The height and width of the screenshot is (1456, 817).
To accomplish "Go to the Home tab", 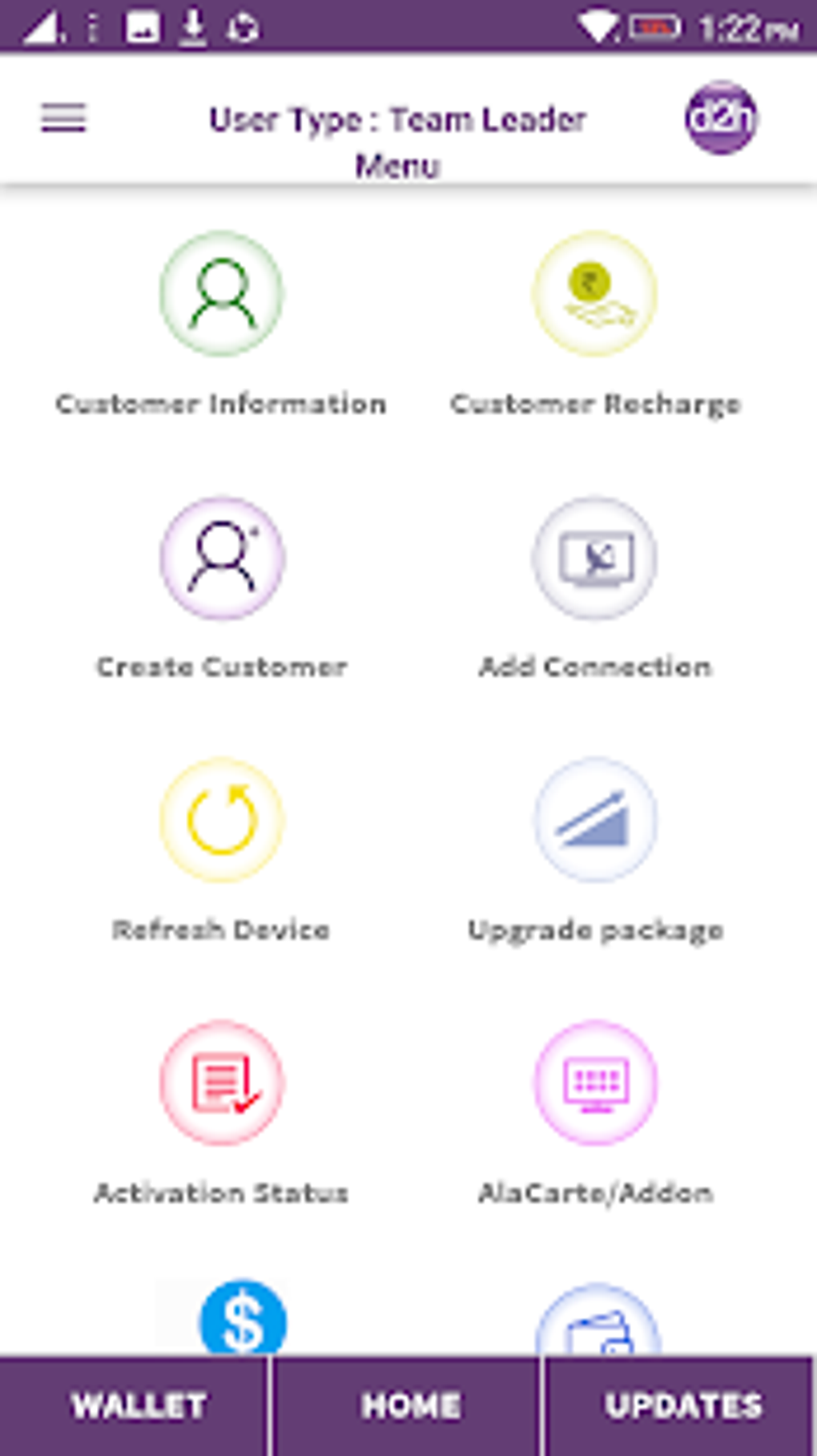I will [x=408, y=1406].
